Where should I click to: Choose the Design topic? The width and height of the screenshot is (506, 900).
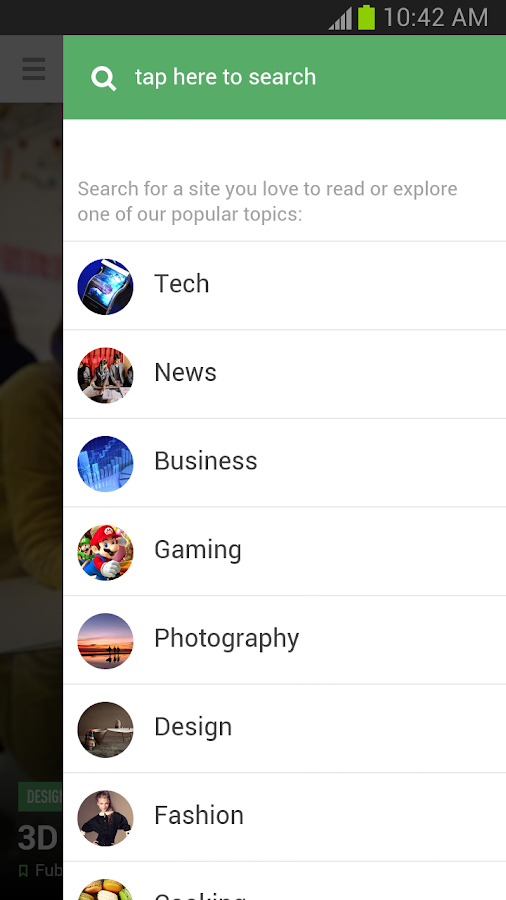(x=285, y=728)
